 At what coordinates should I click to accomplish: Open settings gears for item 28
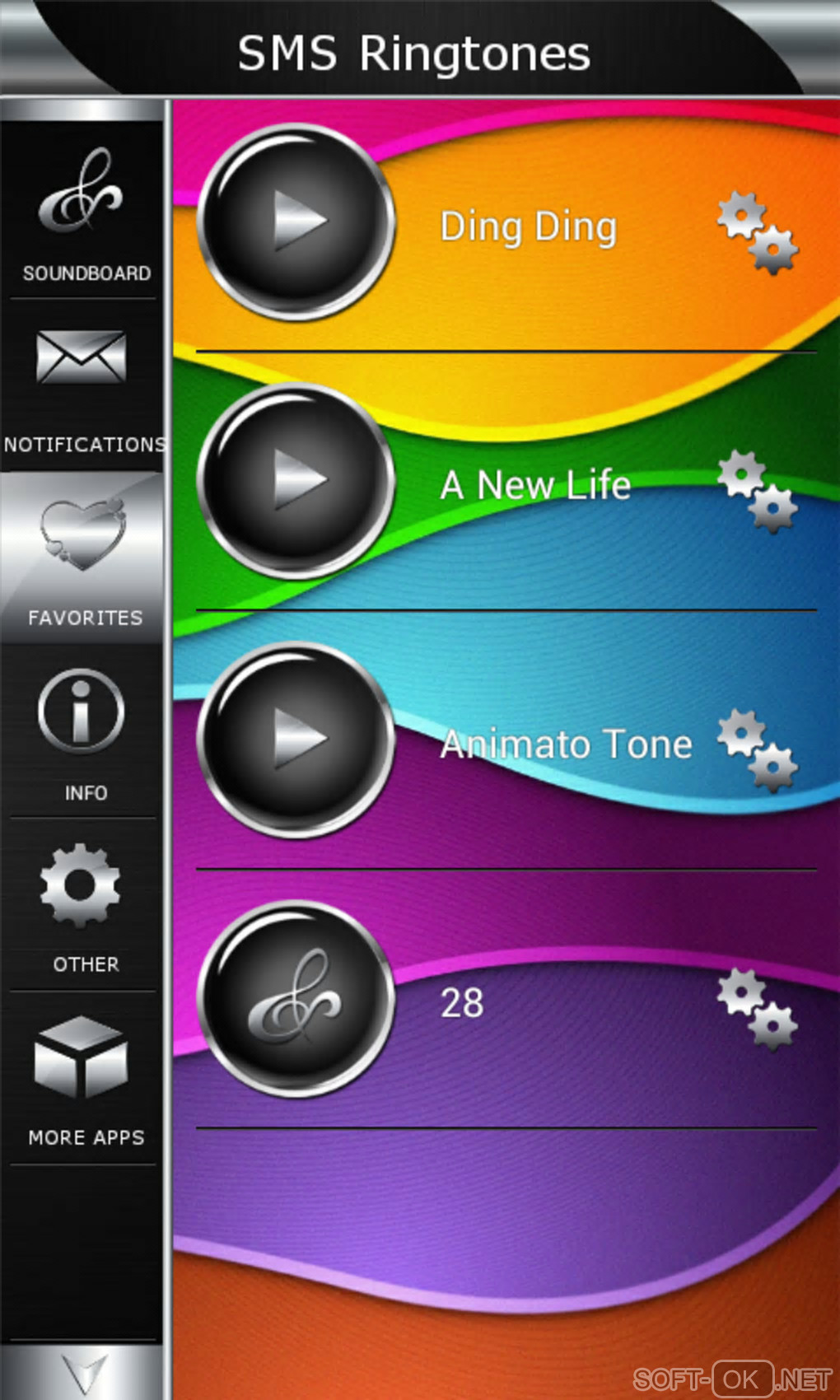757,1009
